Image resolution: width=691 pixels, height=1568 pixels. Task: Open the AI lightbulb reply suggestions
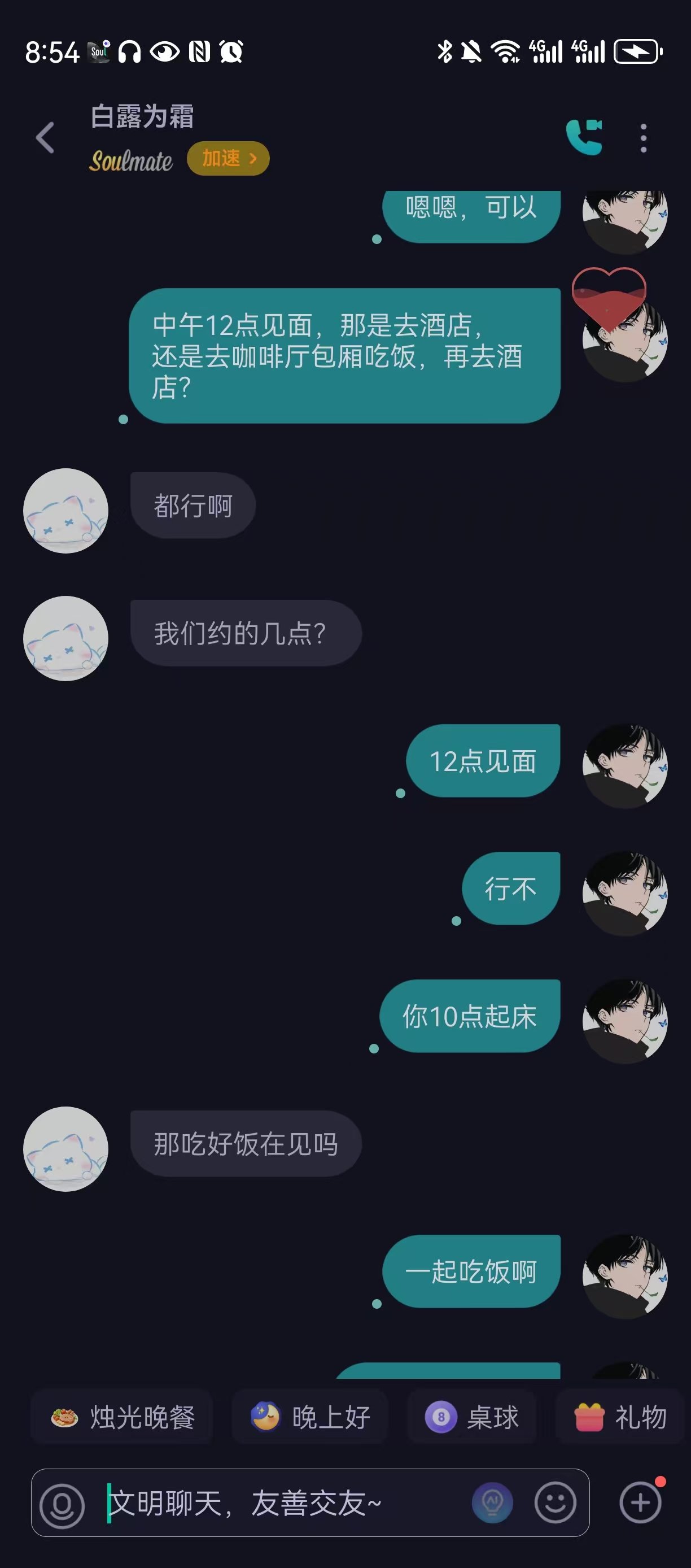point(492,1503)
